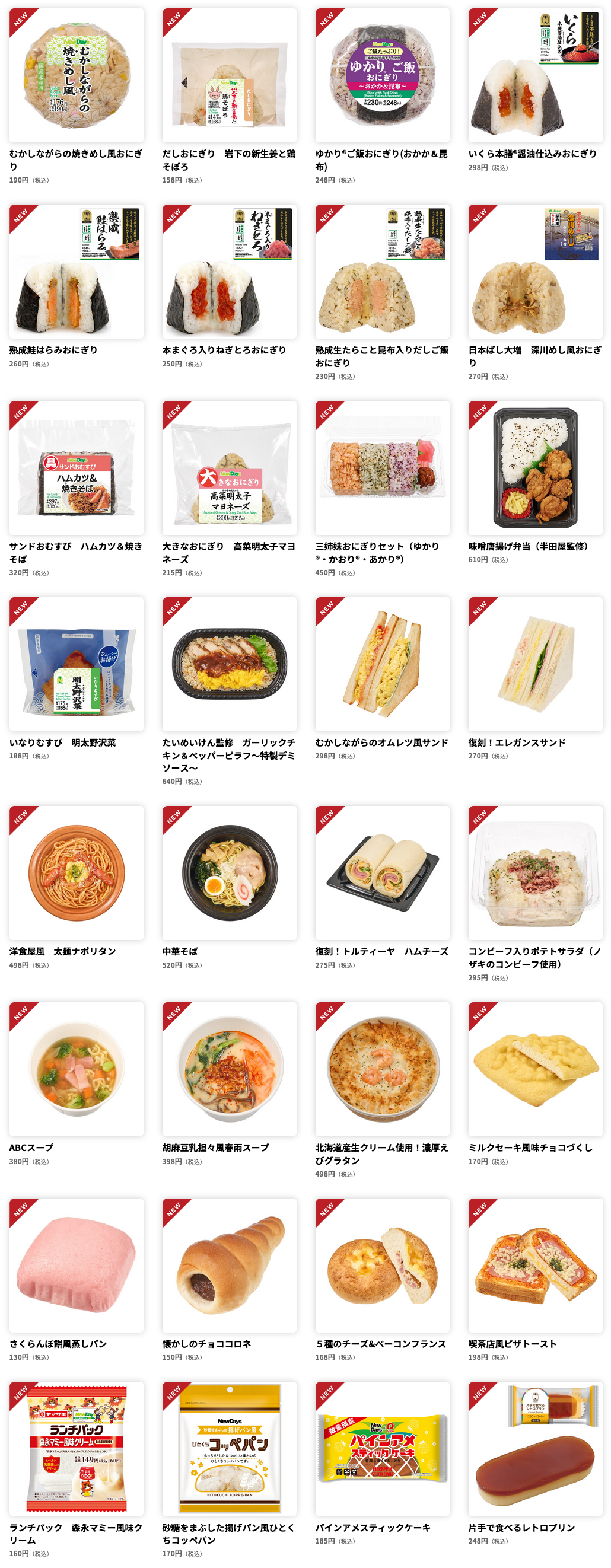Screen dimensions: 611x1568
Task: View いくら本膳醤油仕込みおにぎり item
Action: tap(535, 90)
